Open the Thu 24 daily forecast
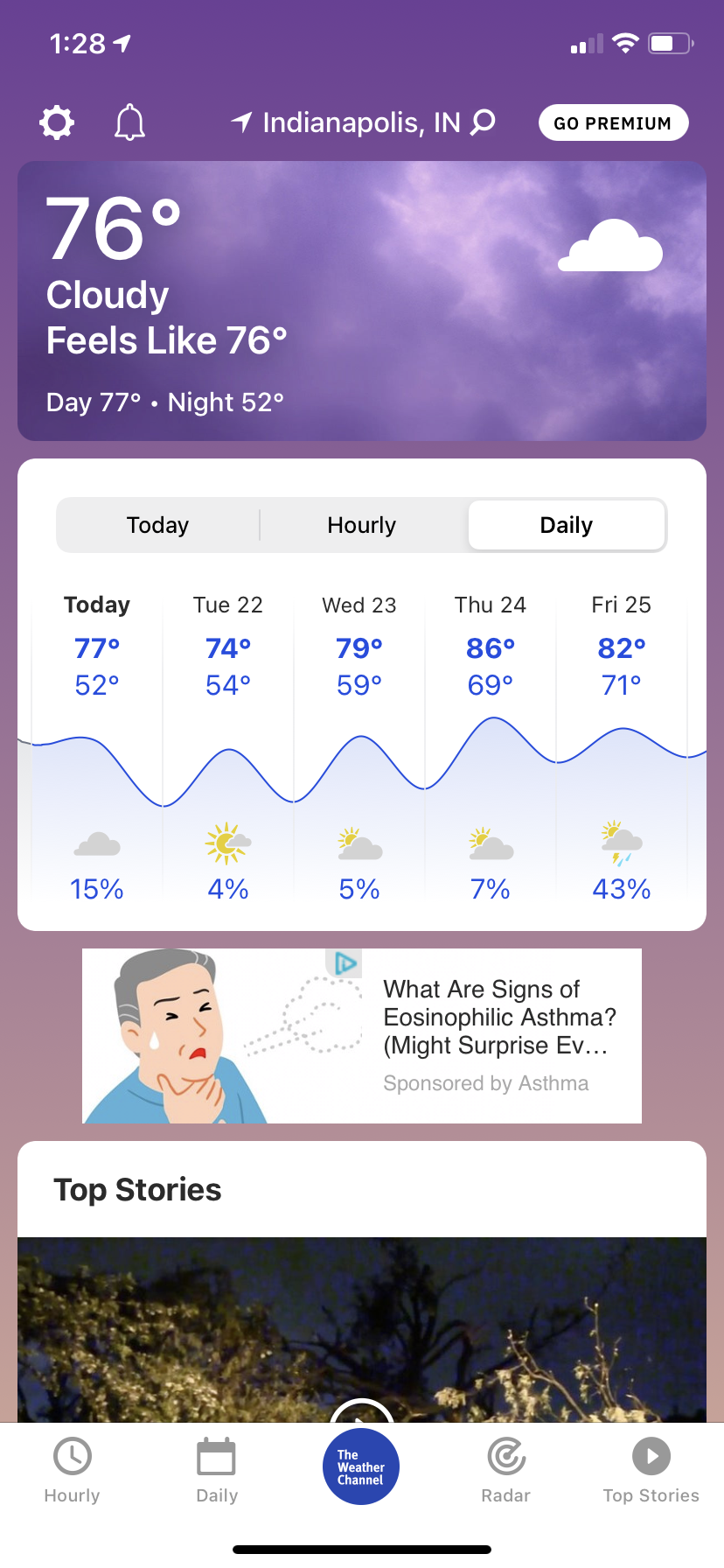Screen dimensions: 724x1568 click(x=491, y=748)
